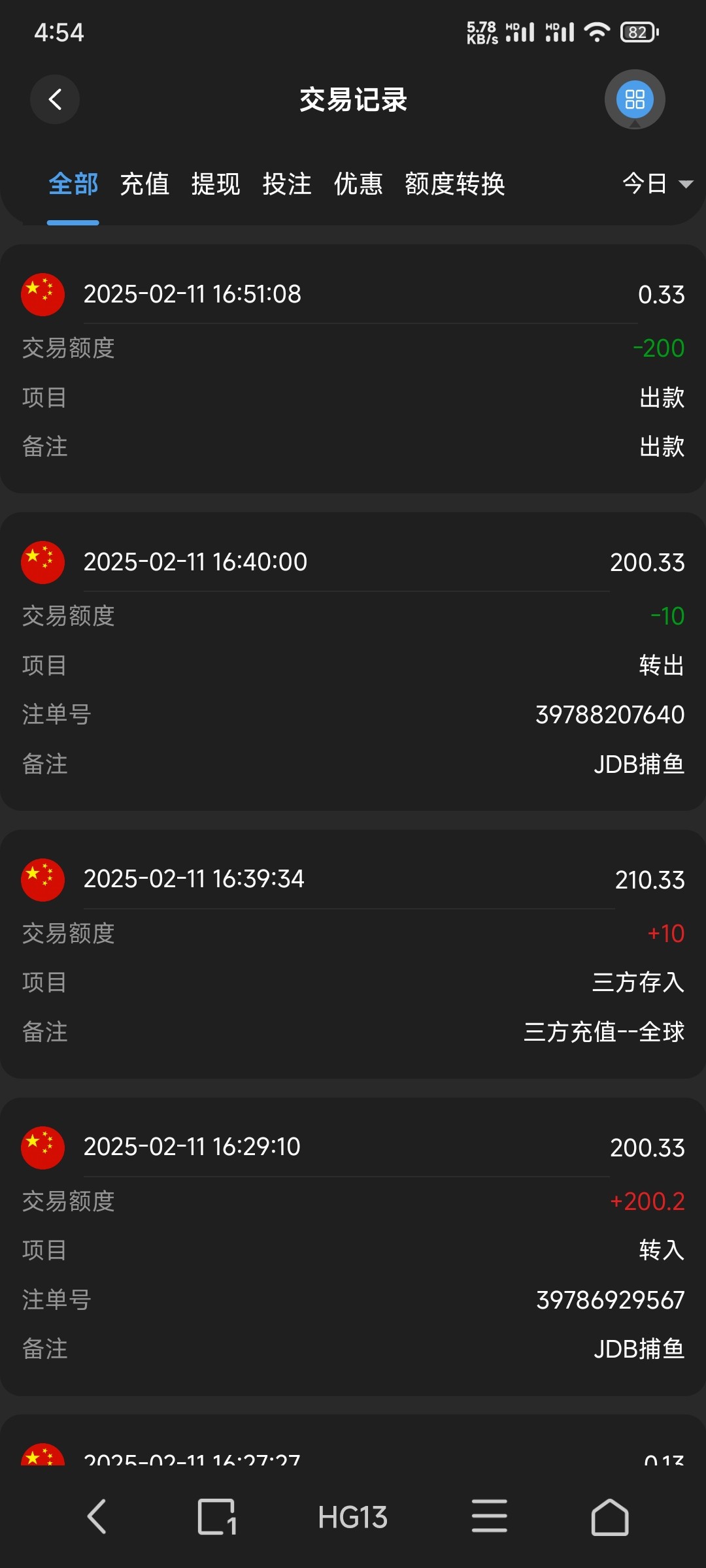The height and width of the screenshot is (1568, 706).
Task: Expand the 今日 date filter dropdown
Action: [x=658, y=184]
